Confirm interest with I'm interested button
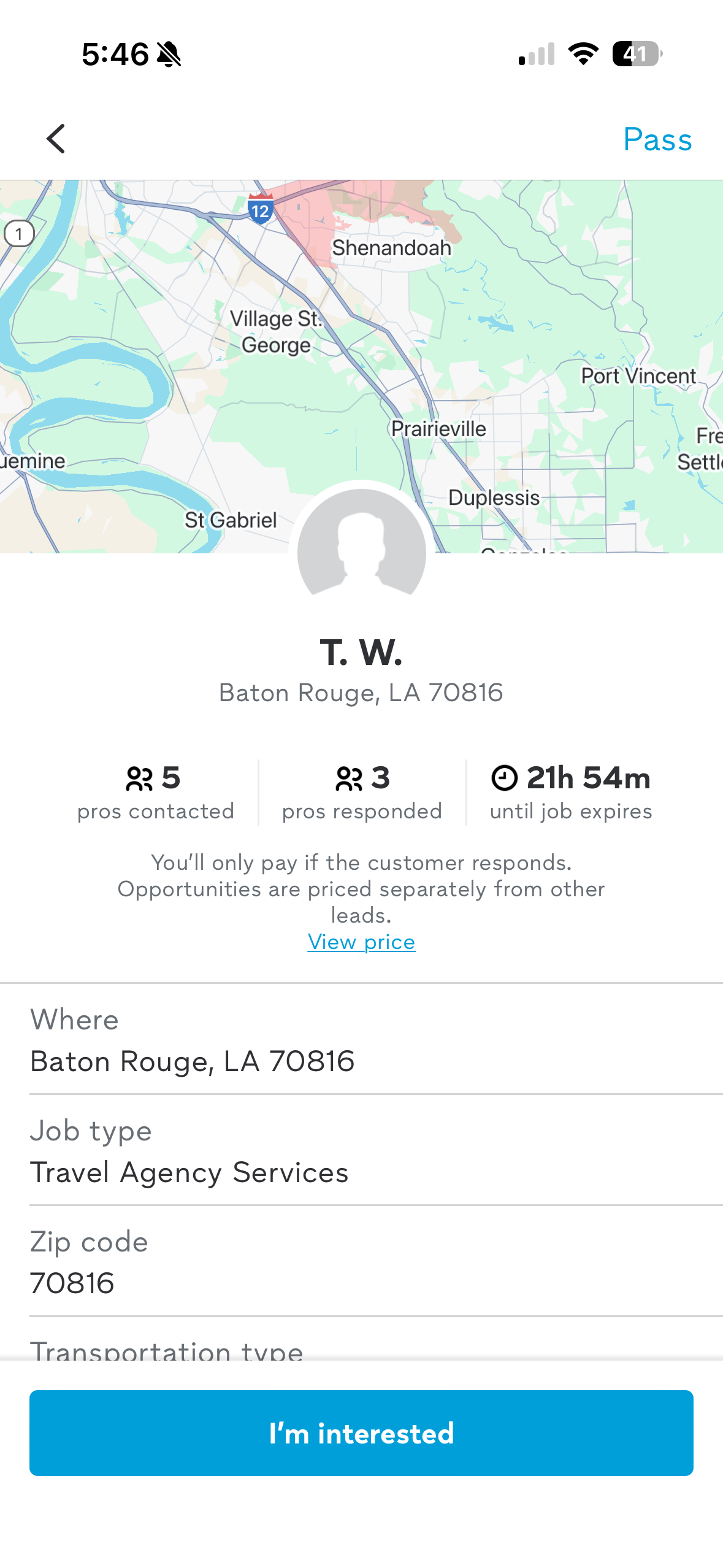The image size is (723, 1568). point(361,1433)
